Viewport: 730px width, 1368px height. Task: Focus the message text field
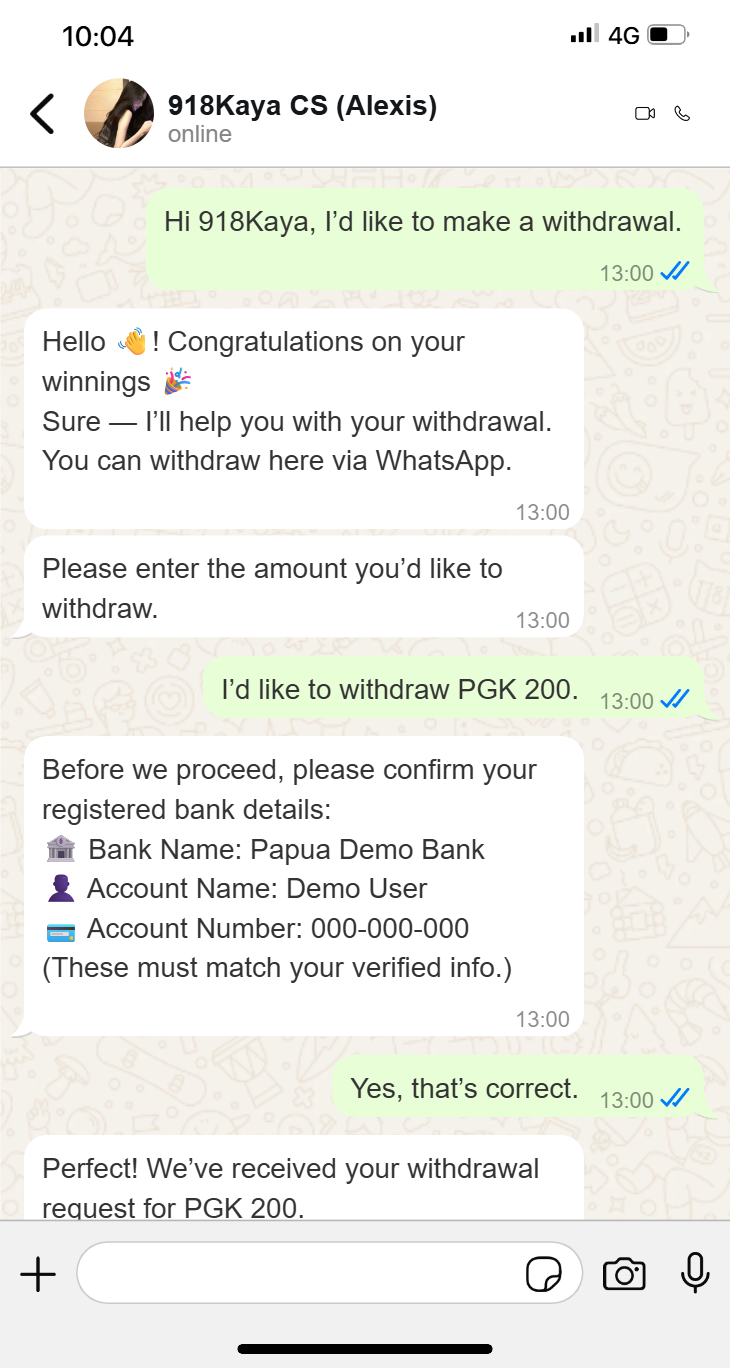pyautogui.click(x=300, y=1273)
